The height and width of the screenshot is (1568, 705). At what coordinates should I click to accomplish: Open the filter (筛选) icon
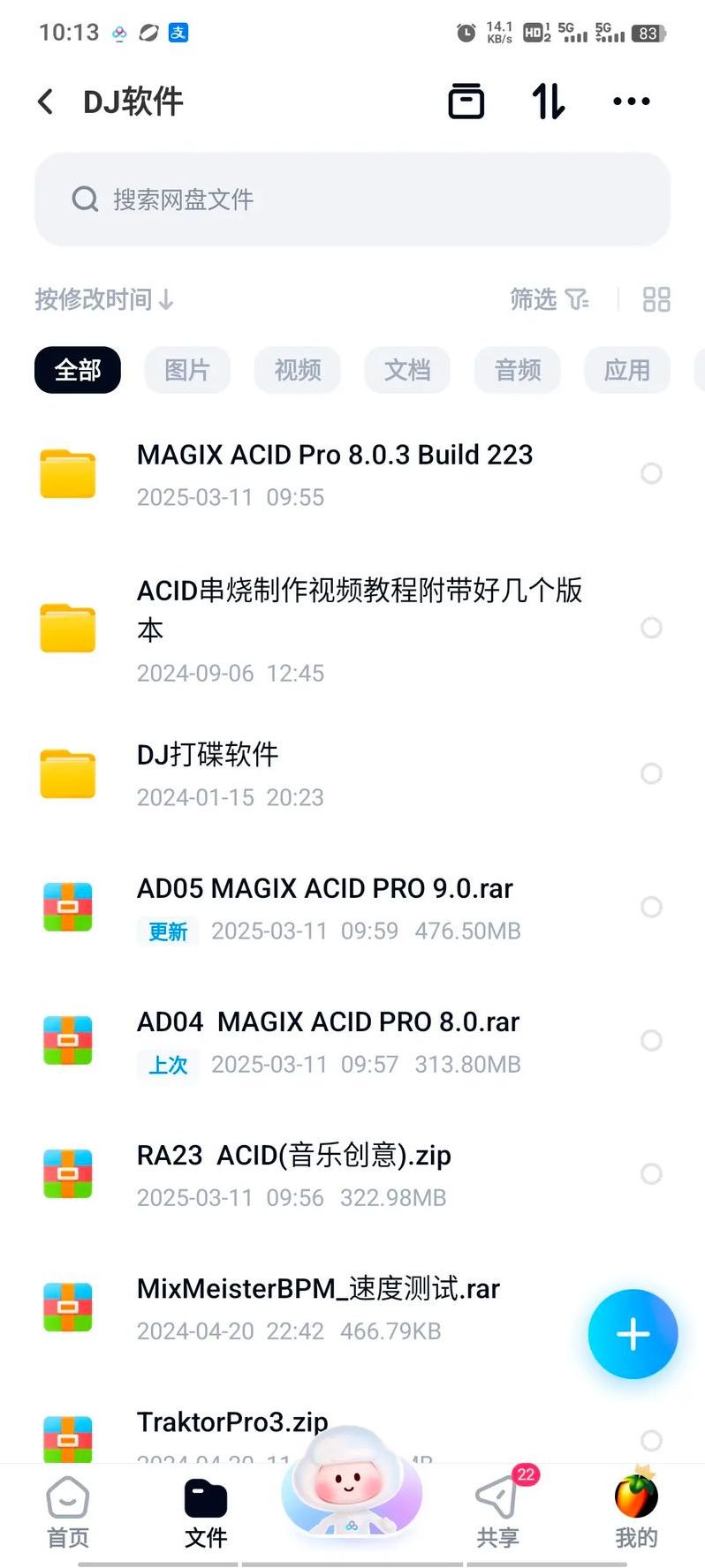pyautogui.click(x=550, y=300)
